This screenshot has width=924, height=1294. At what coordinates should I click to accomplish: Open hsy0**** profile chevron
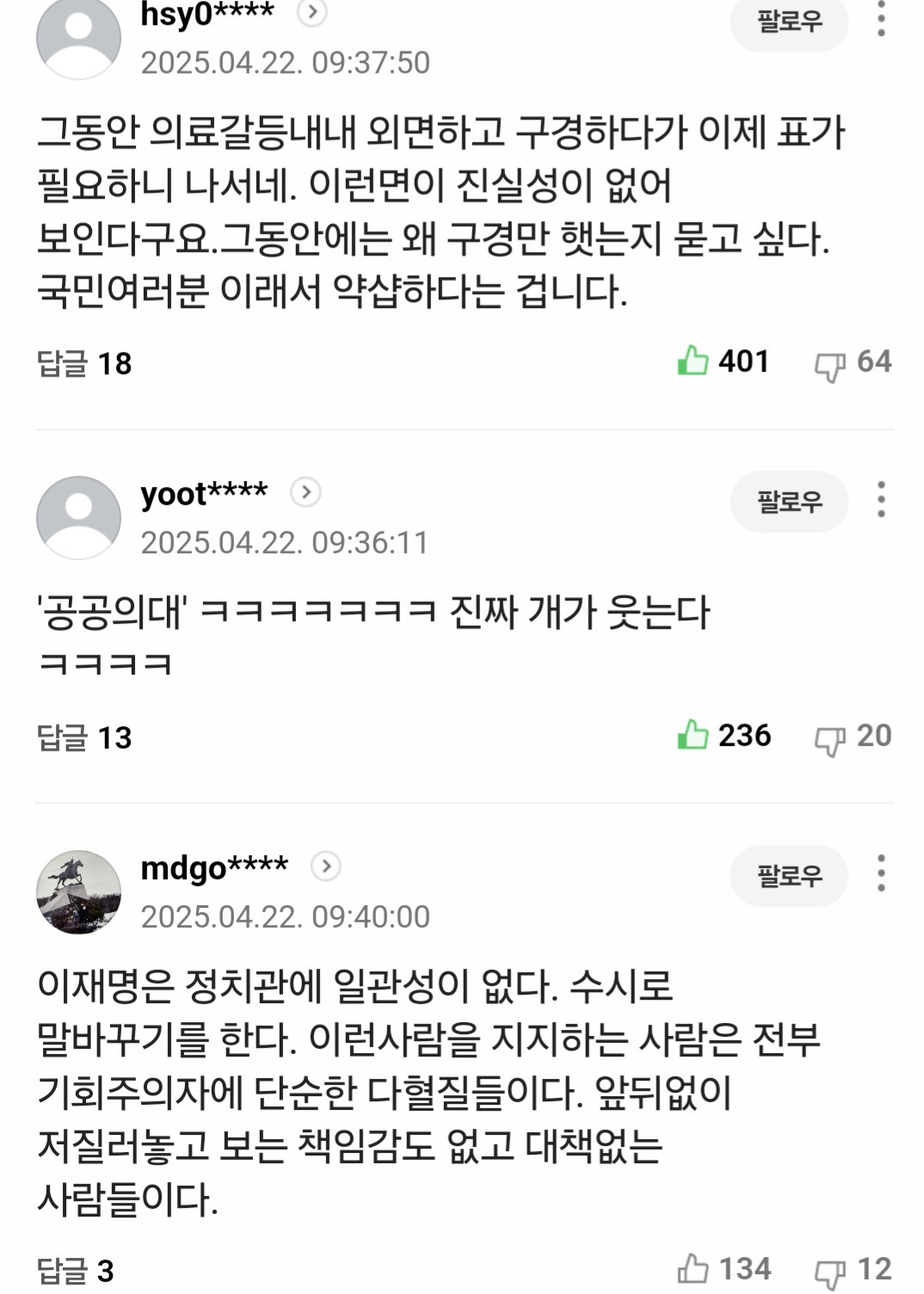pos(311,12)
